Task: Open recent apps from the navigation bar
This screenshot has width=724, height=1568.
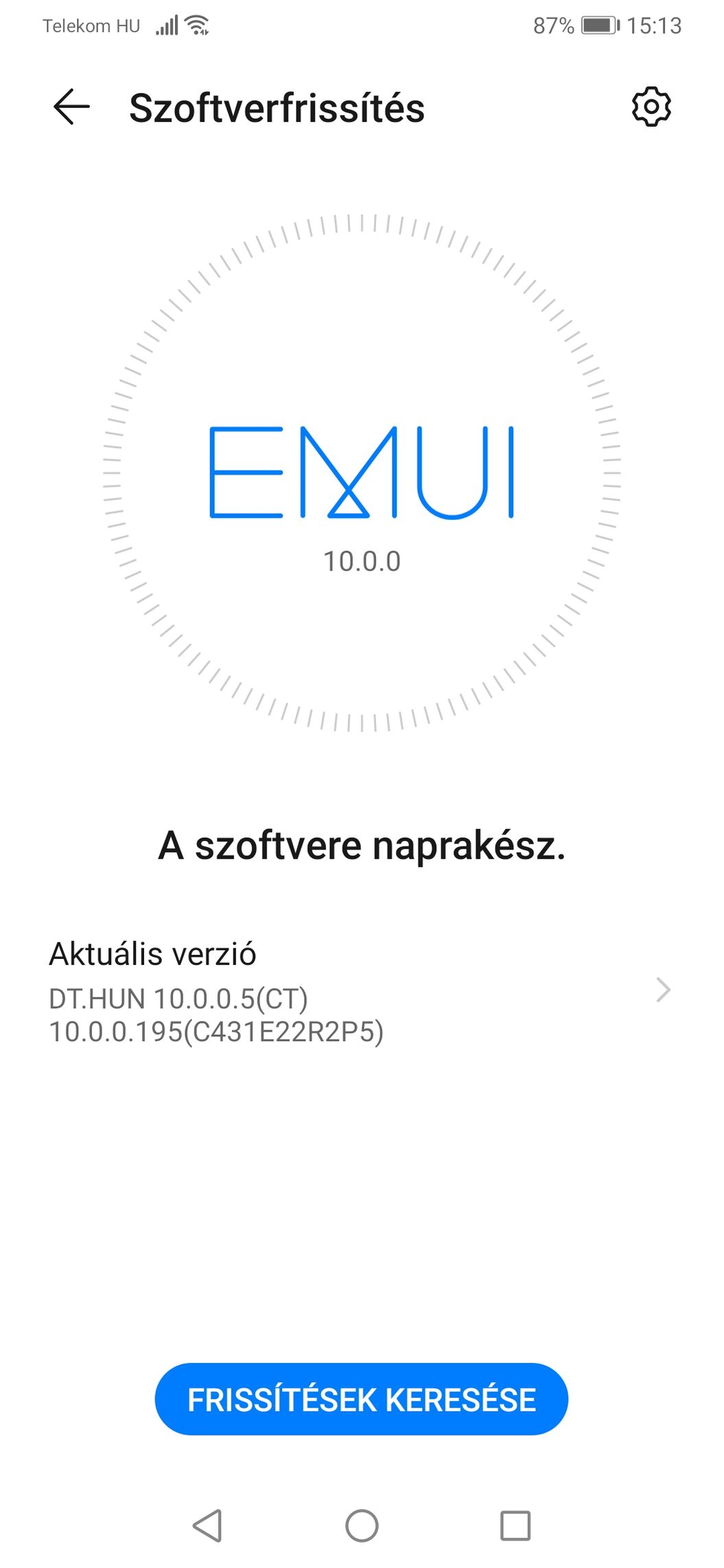Action: [x=515, y=1525]
